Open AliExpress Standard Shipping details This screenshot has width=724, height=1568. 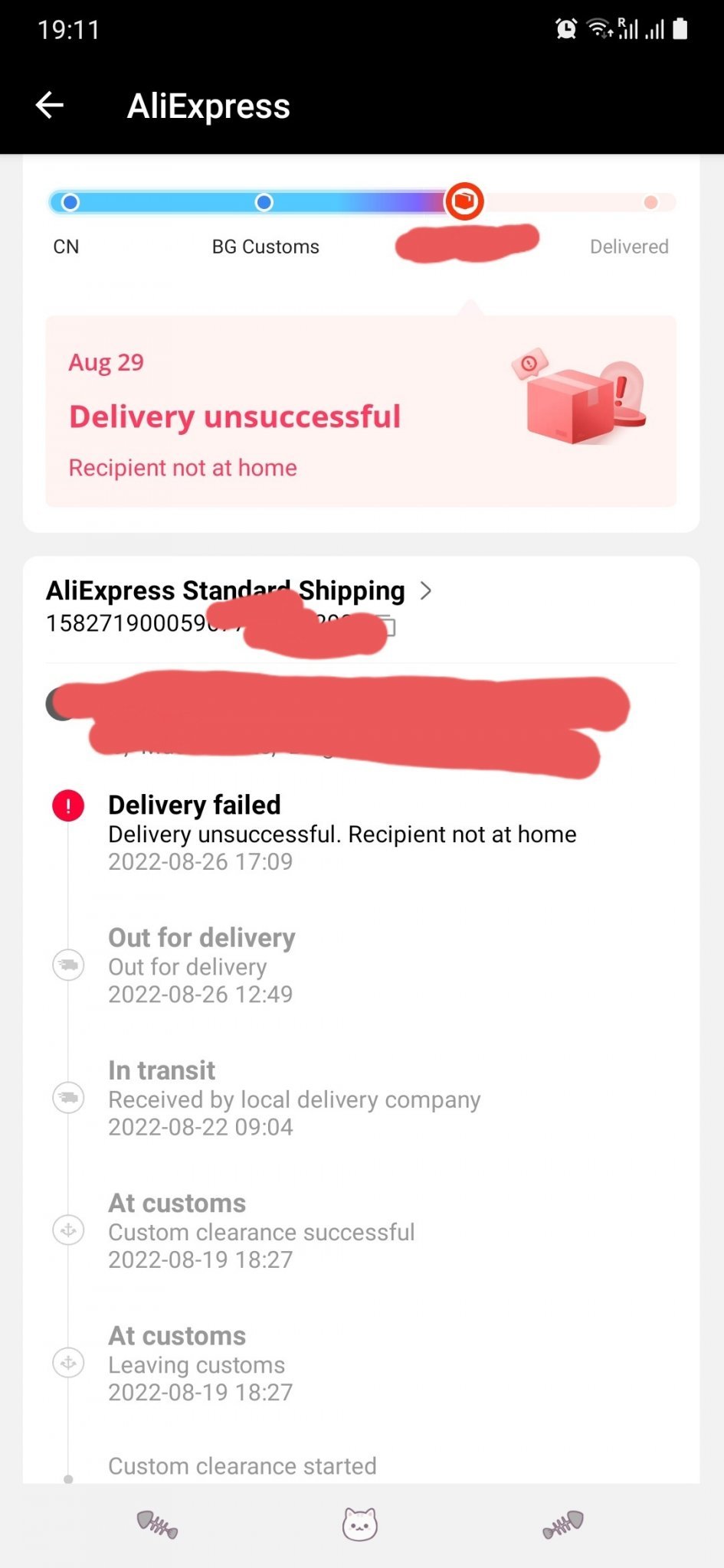coord(238,591)
